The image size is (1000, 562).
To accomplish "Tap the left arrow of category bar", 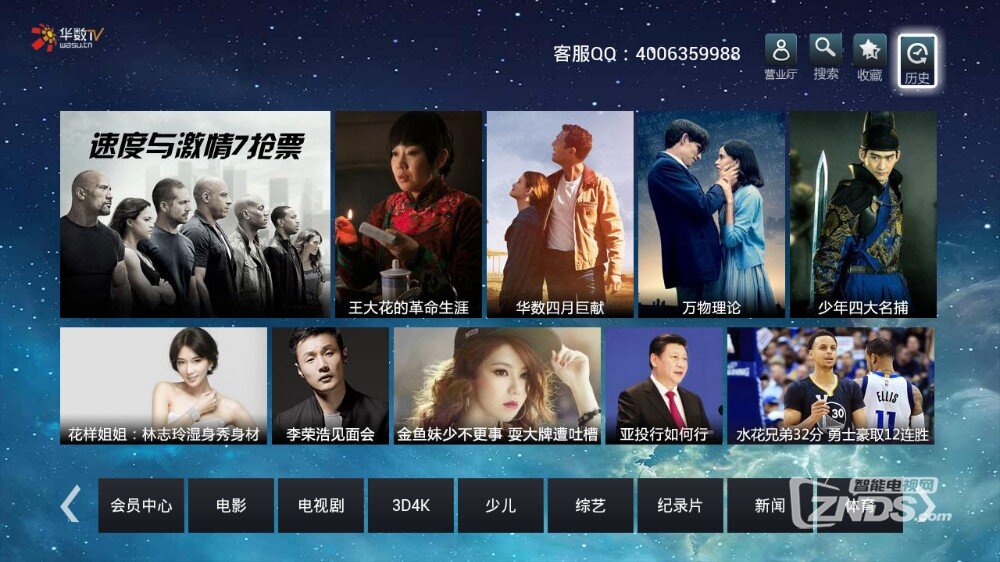I will (70, 505).
